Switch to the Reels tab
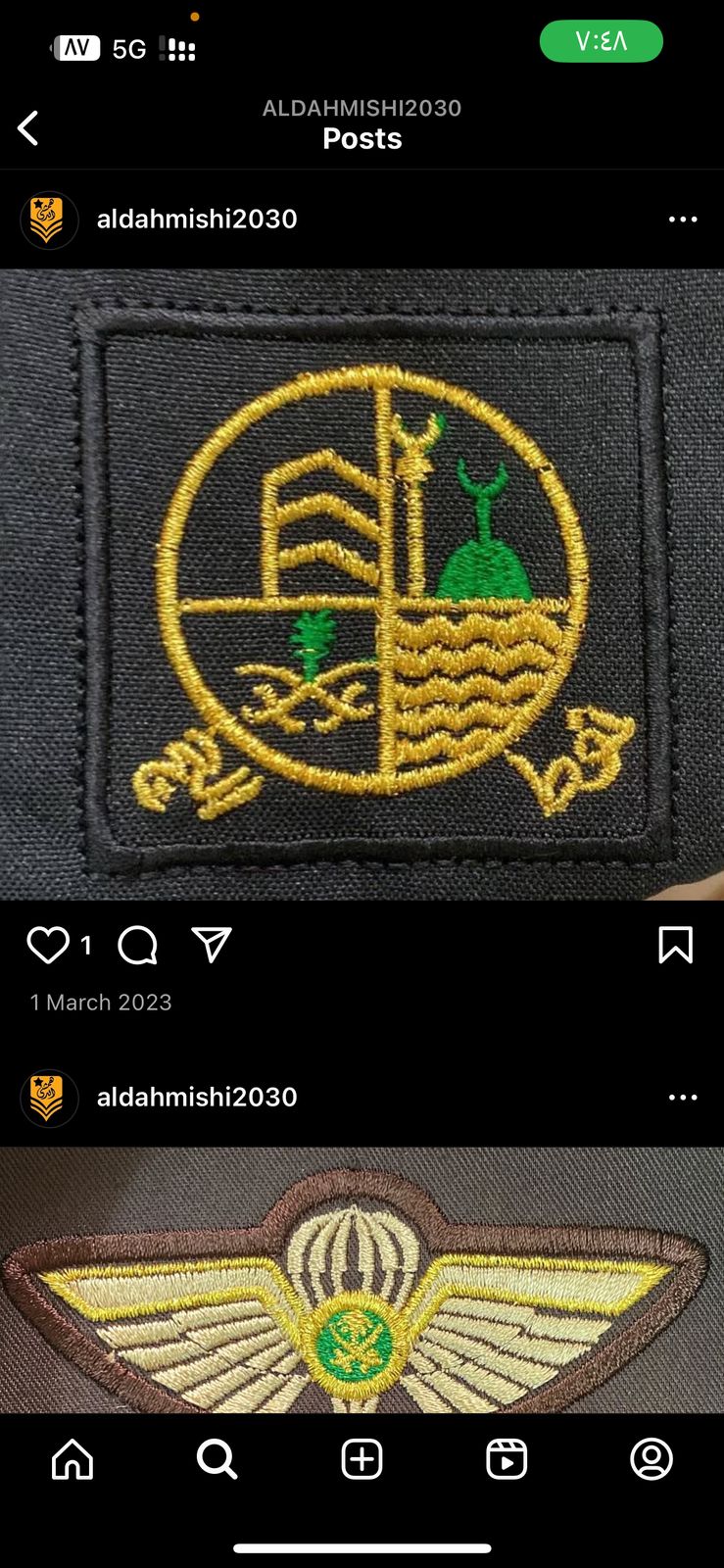The height and width of the screenshot is (1568, 724). (507, 1459)
